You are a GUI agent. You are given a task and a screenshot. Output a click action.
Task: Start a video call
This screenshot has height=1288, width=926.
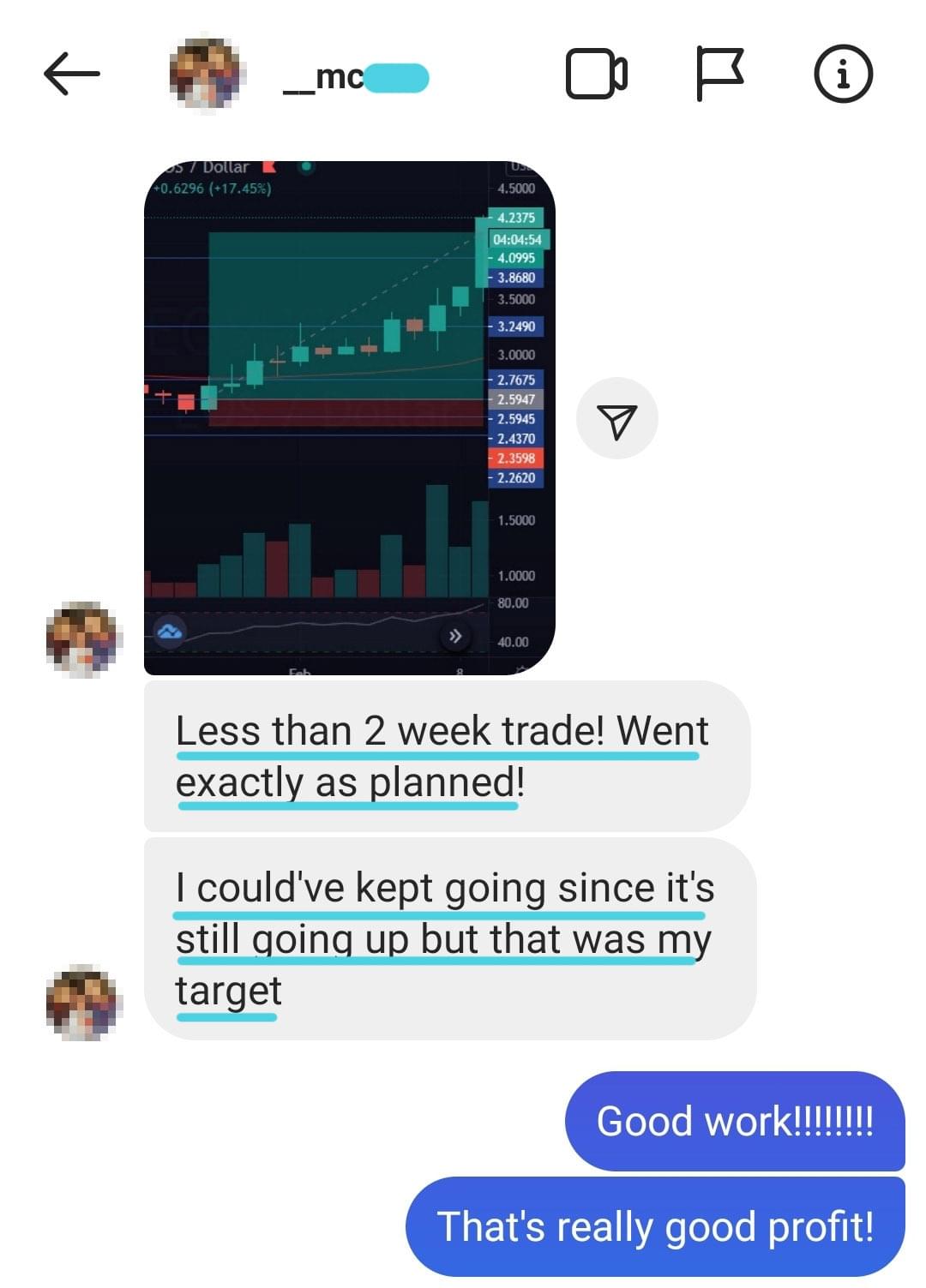point(597,74)
